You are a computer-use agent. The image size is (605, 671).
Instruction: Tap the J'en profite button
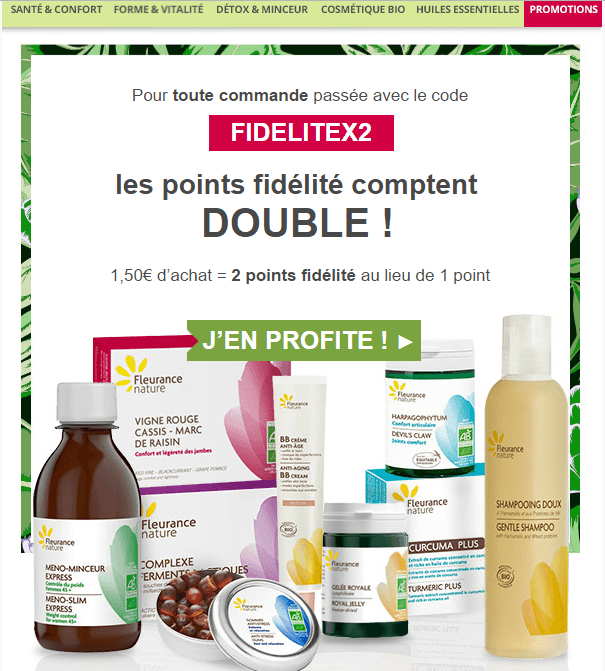click(305, 341)
